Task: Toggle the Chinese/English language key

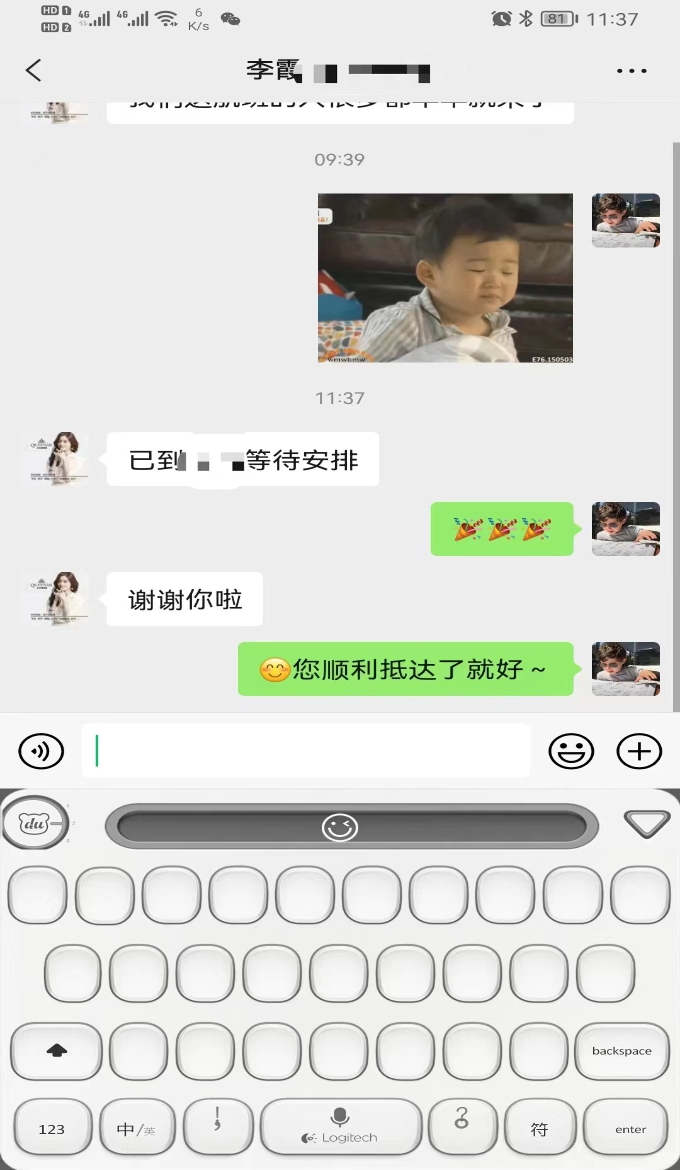Action: coord(136,1128)
